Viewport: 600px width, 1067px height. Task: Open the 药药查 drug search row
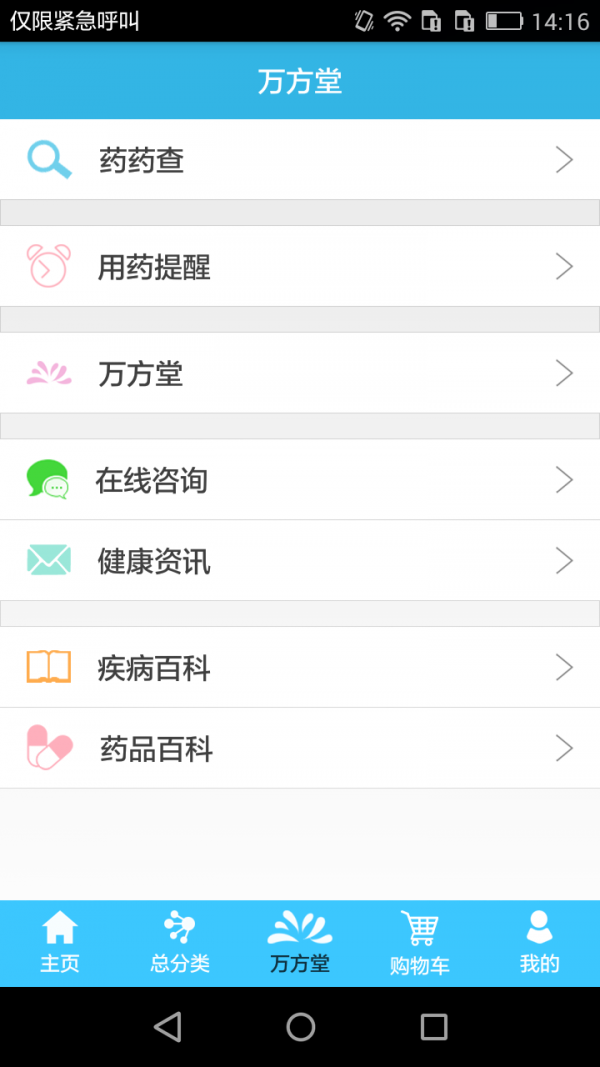300,160
